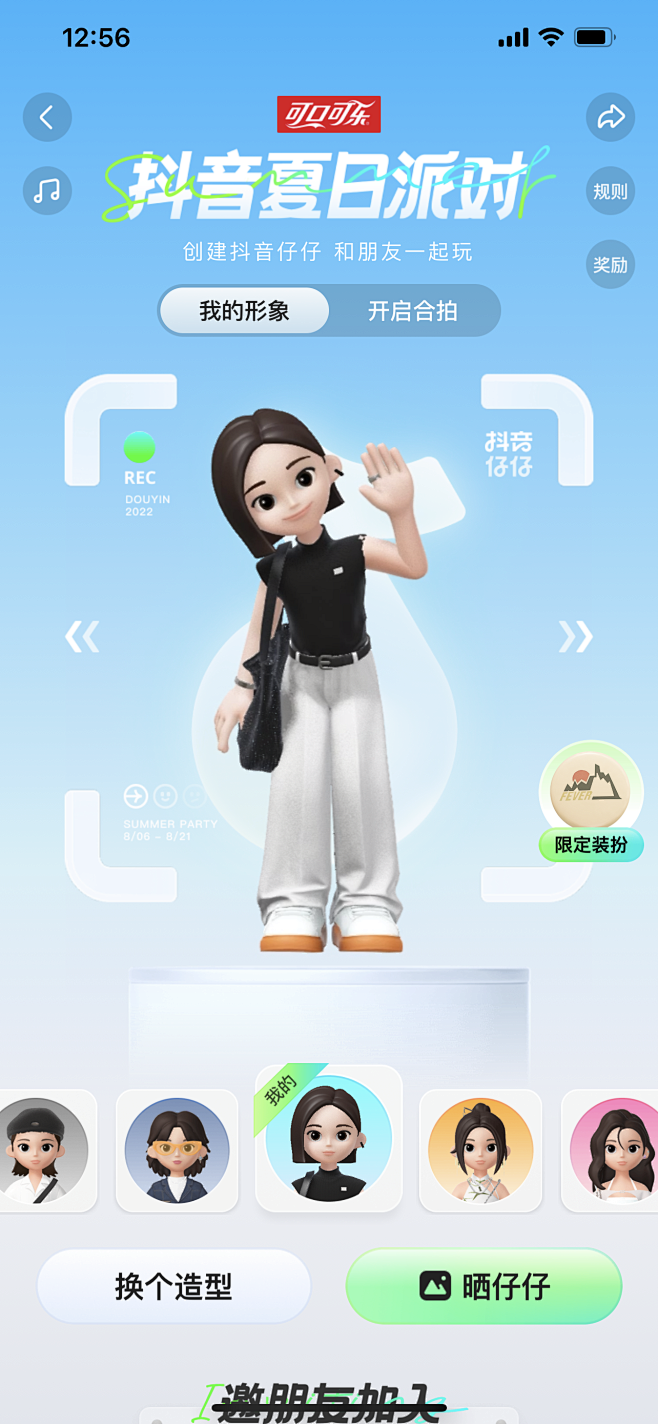
Task: Share this page via the arrow icon
Action: pos(610,118)
